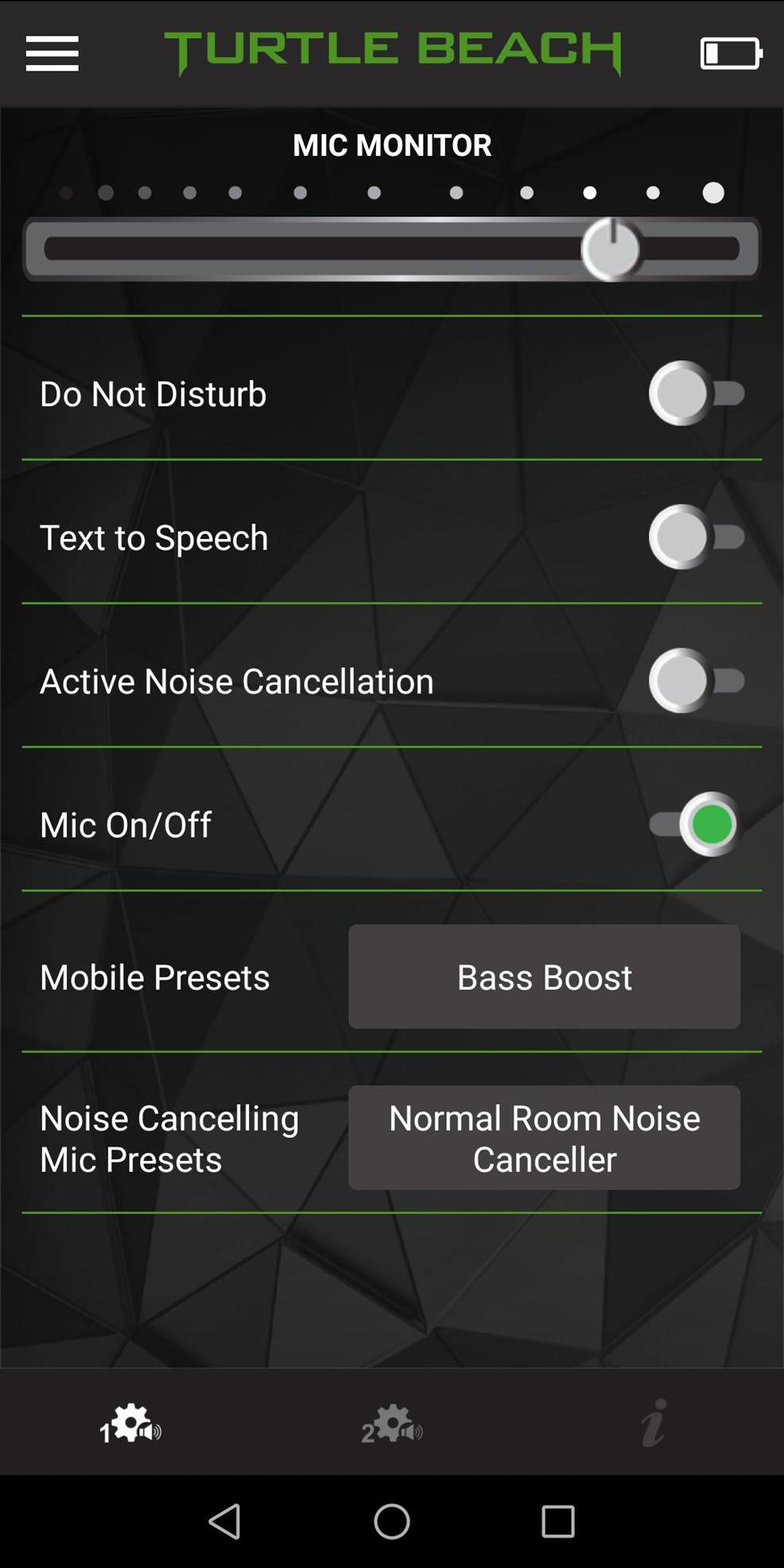
Task: Open the hamburger drawer menu
Action: (52, 53)
